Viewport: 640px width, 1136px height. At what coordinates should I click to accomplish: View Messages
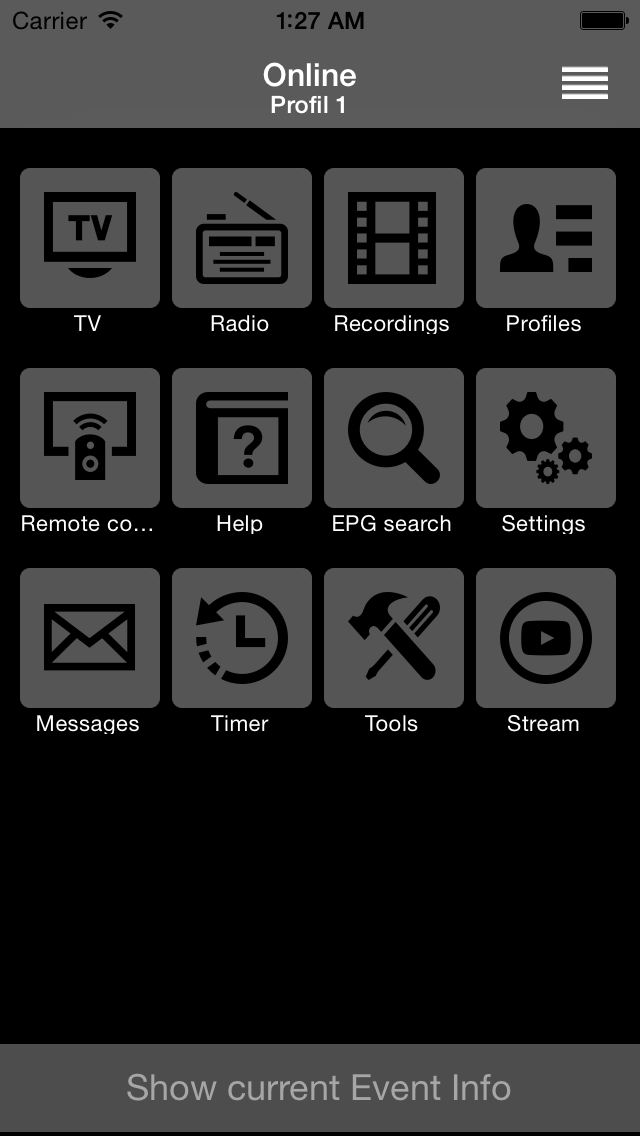(x=90, y=638)
